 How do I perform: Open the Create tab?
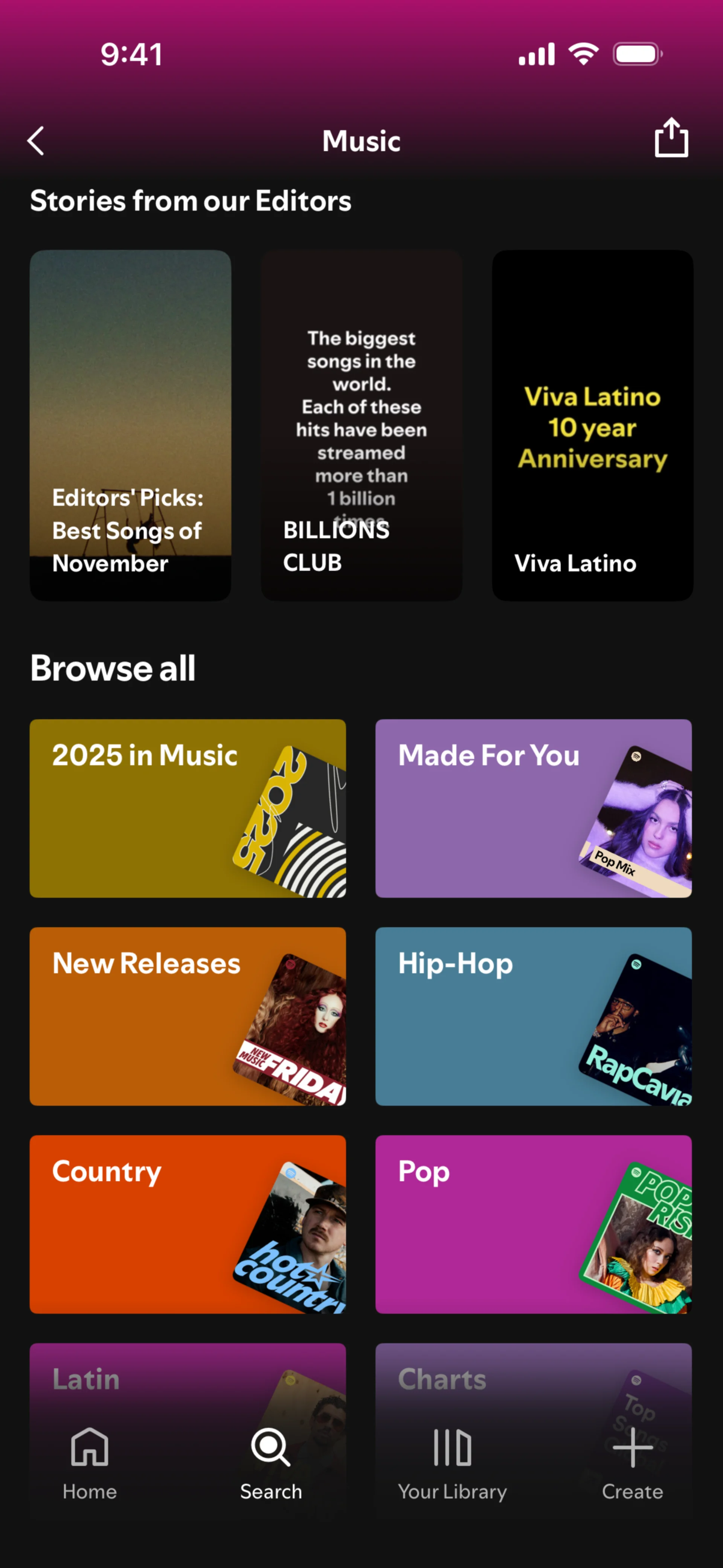(632, 1464)
